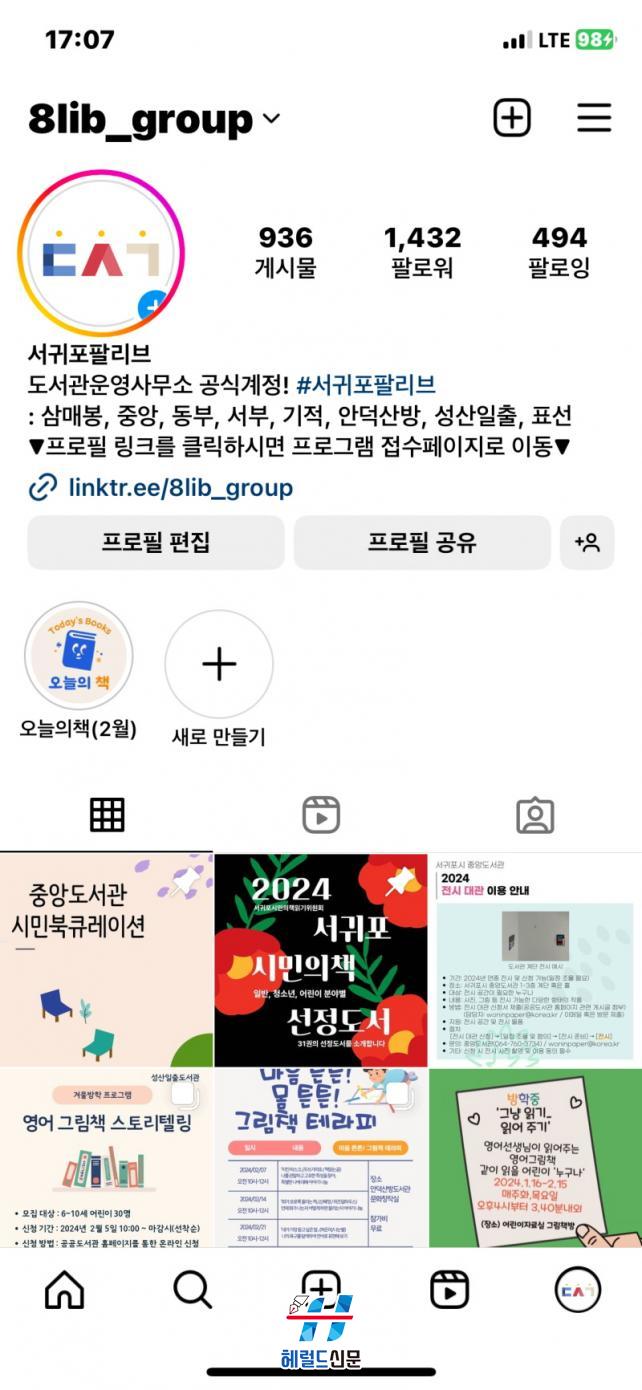This screenshot has height=1390, width=642.
Task: Tap the 프로필 편집 button
Action: [x=155, y=543]
